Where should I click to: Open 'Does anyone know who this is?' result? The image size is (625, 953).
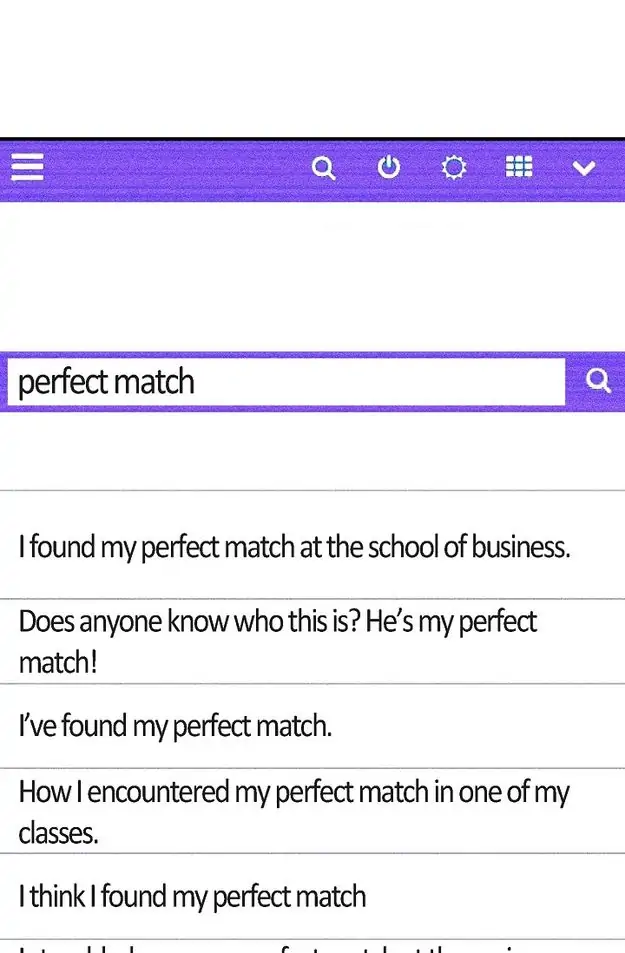pyautogui.click(x=278, y=641)
